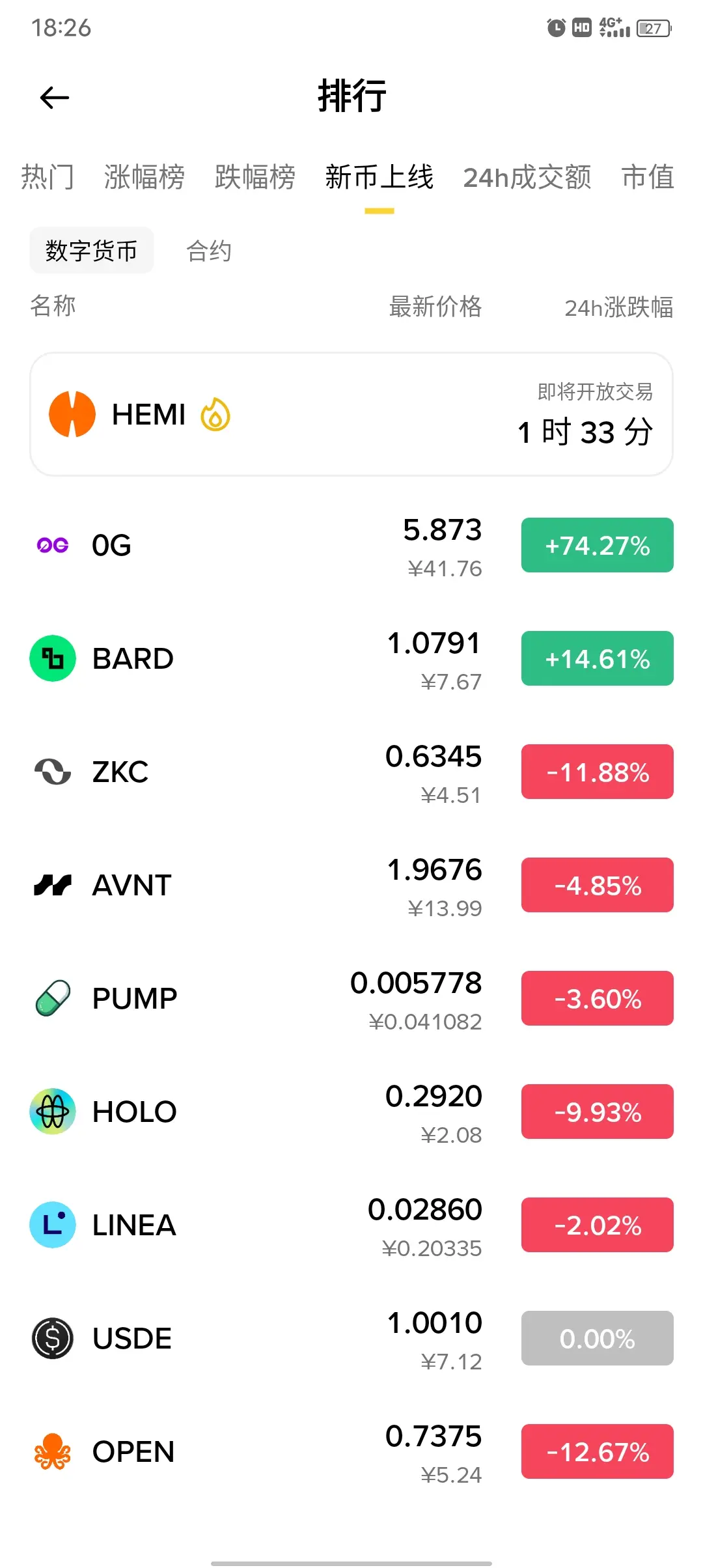Go back using the top-left arrow
Image resolution: width=703 pixels, height=1568 pixels.
[x=54, y=98]
